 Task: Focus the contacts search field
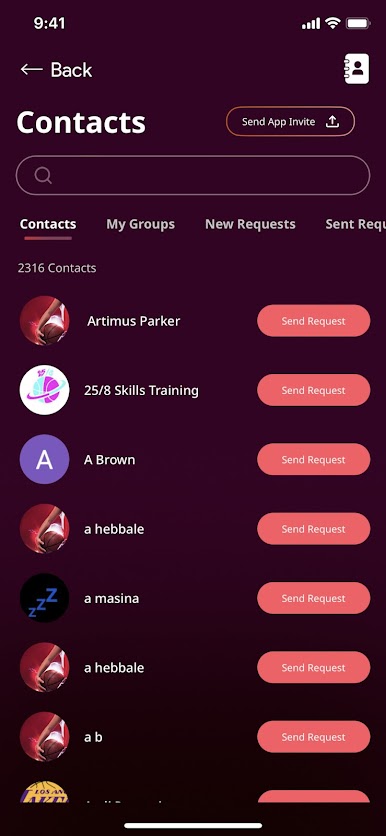193,175
